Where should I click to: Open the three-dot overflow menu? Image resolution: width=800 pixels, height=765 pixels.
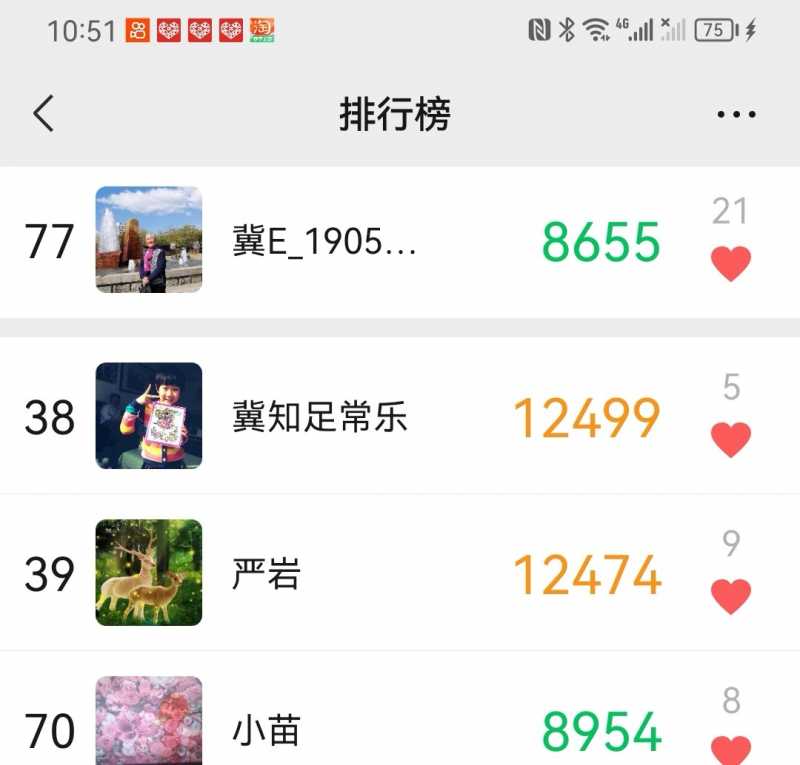pyautogui.click(x=736, y=115)
